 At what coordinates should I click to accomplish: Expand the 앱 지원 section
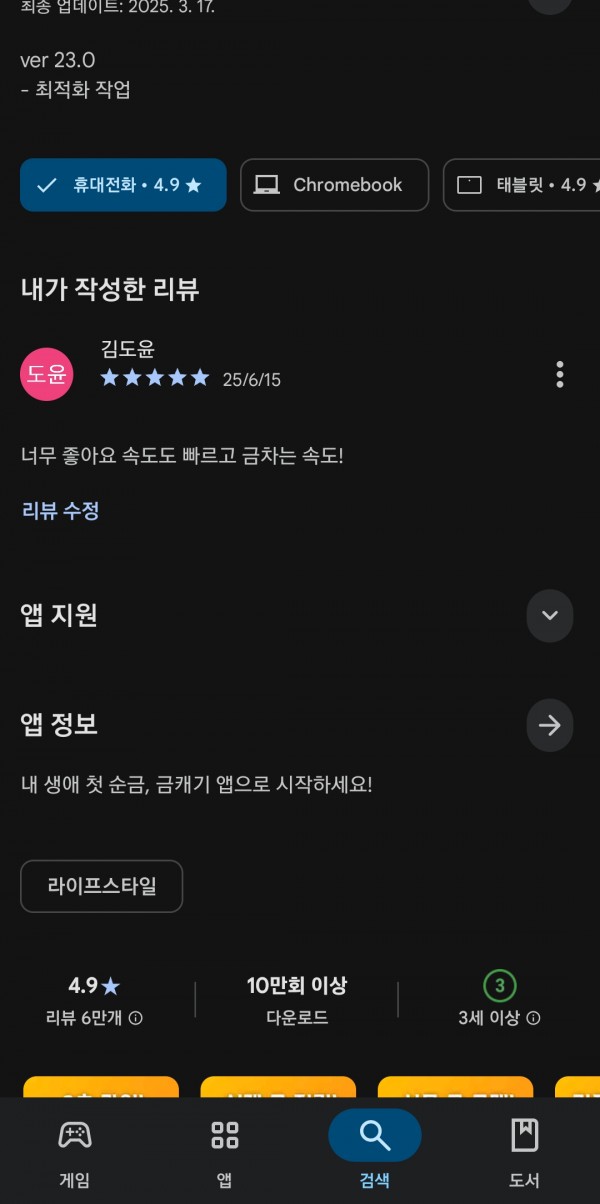pyautogui.click(x=550, y=615)
